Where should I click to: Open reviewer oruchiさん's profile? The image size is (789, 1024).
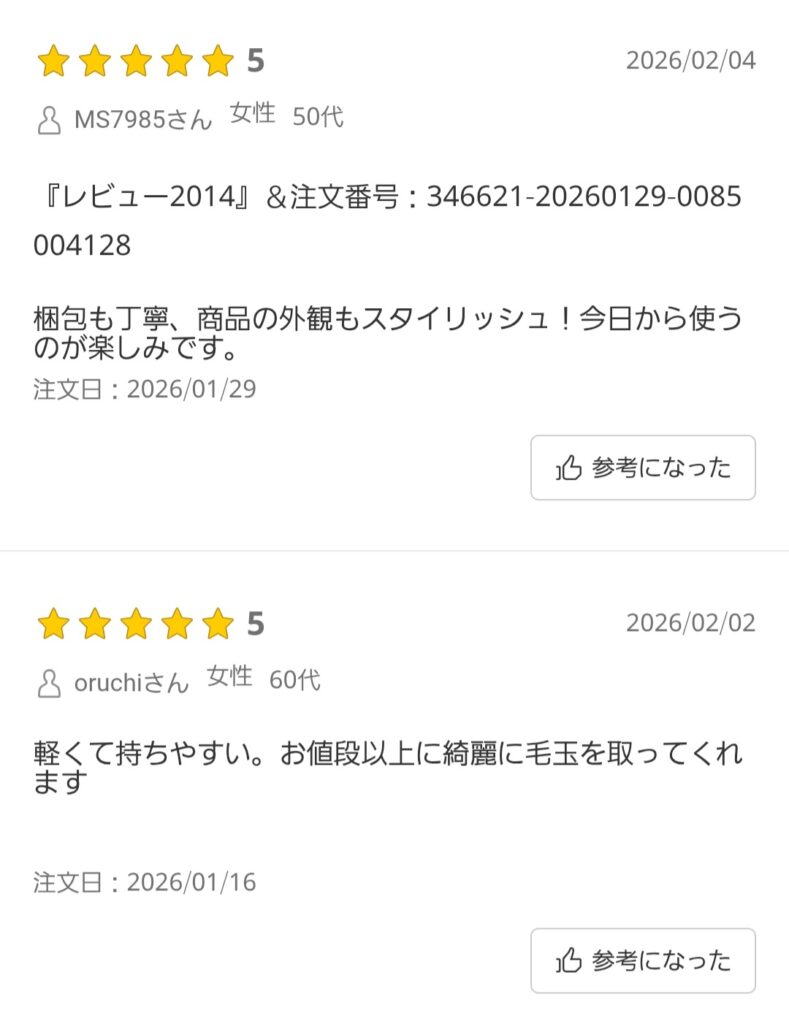coord(130,683)
